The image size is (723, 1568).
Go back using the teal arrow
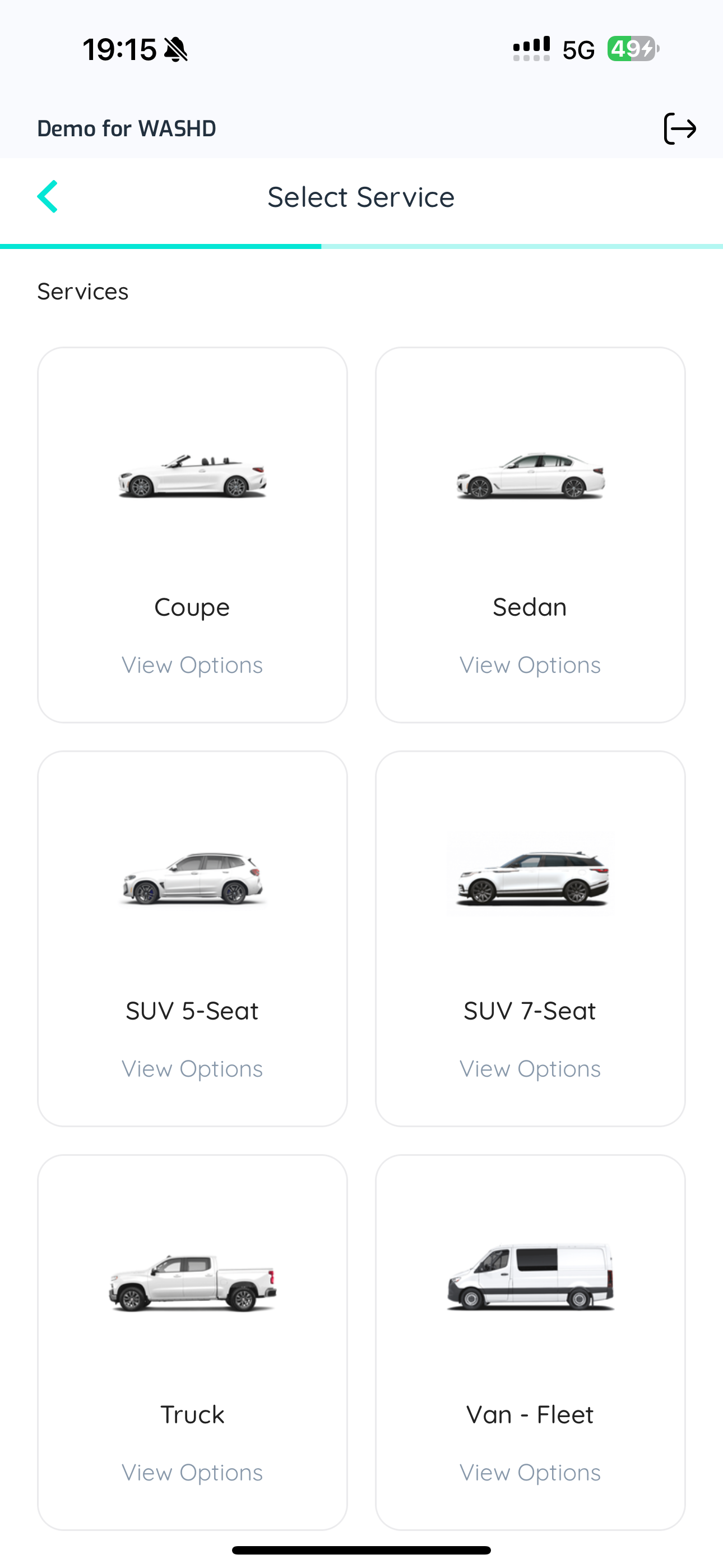[x=48, y=197]
